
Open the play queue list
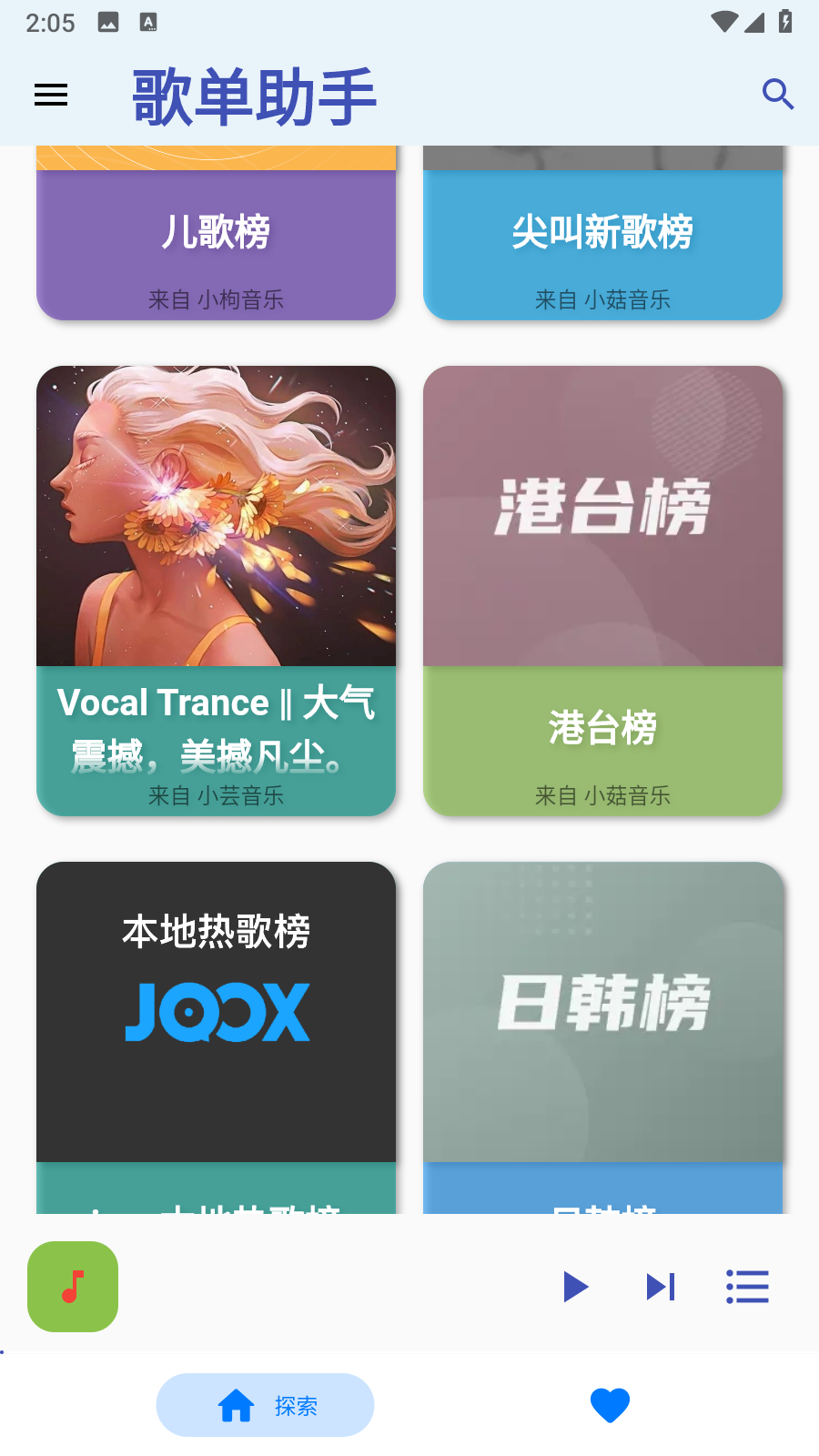(x=747, y=1287)
